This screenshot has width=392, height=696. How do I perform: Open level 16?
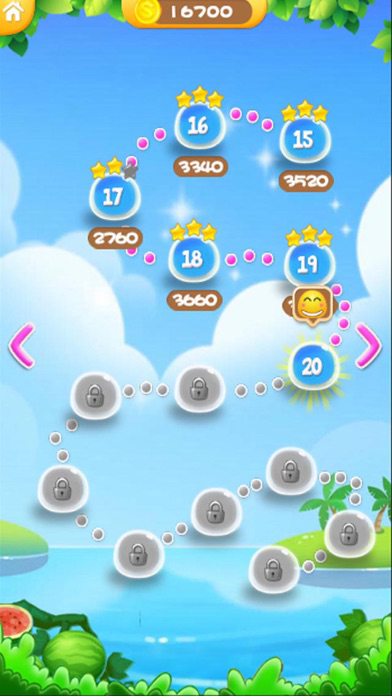coord(199,126)
